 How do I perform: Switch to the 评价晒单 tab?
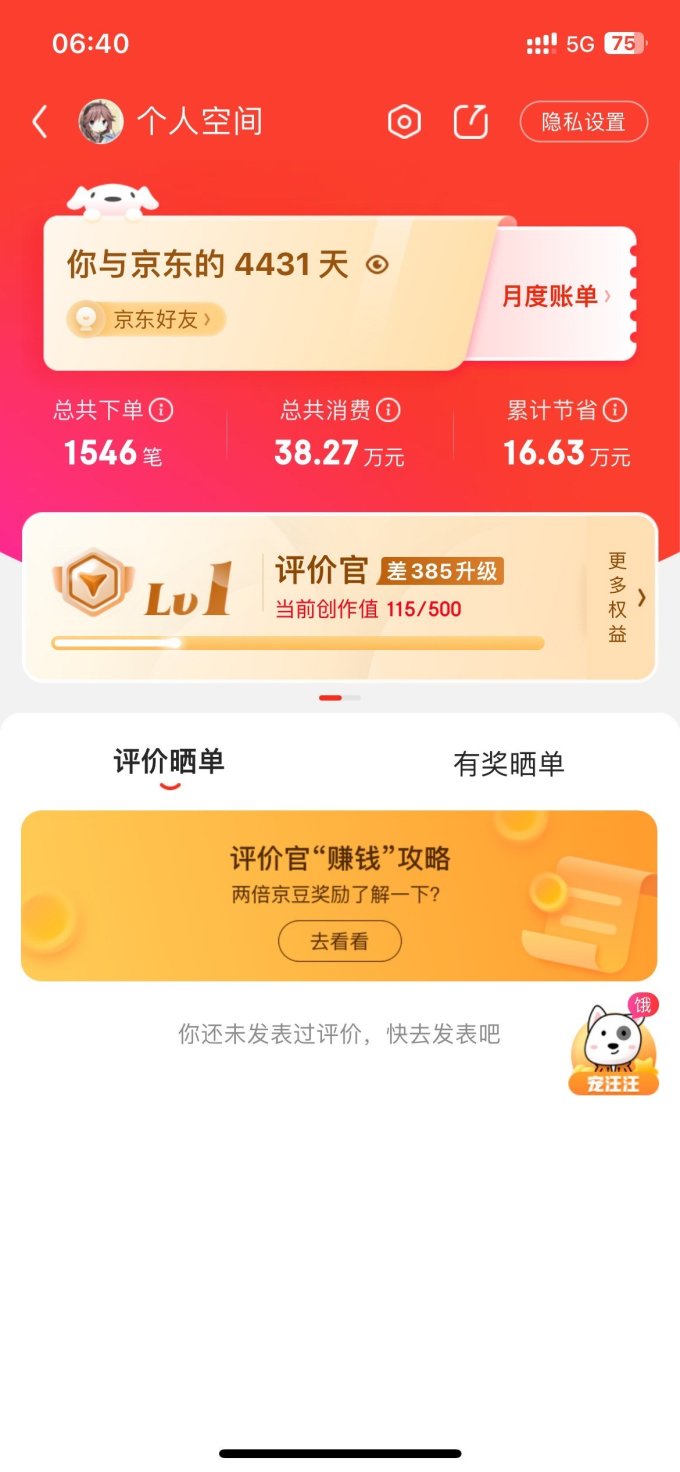(x=169, y=763)
